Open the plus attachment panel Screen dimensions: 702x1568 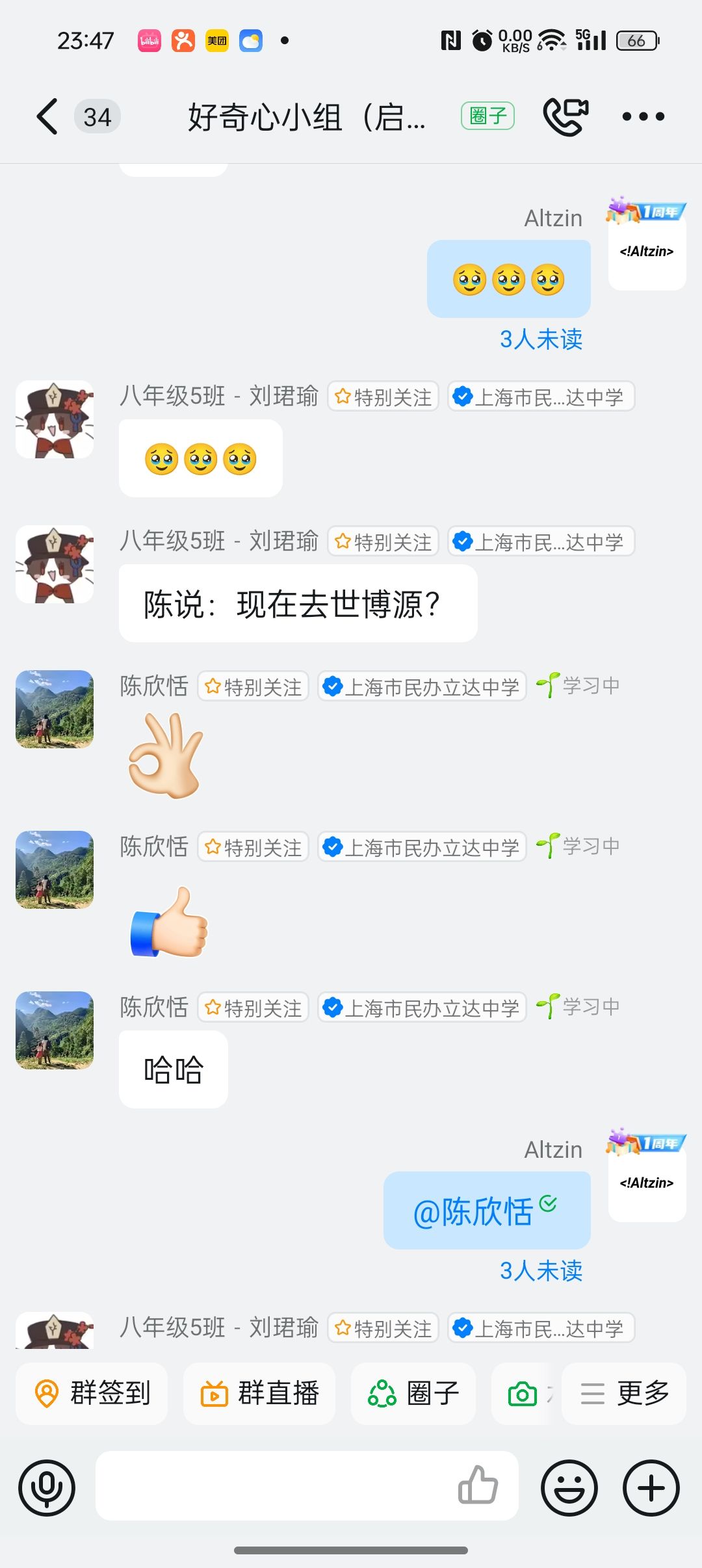tap(651, 1487)
